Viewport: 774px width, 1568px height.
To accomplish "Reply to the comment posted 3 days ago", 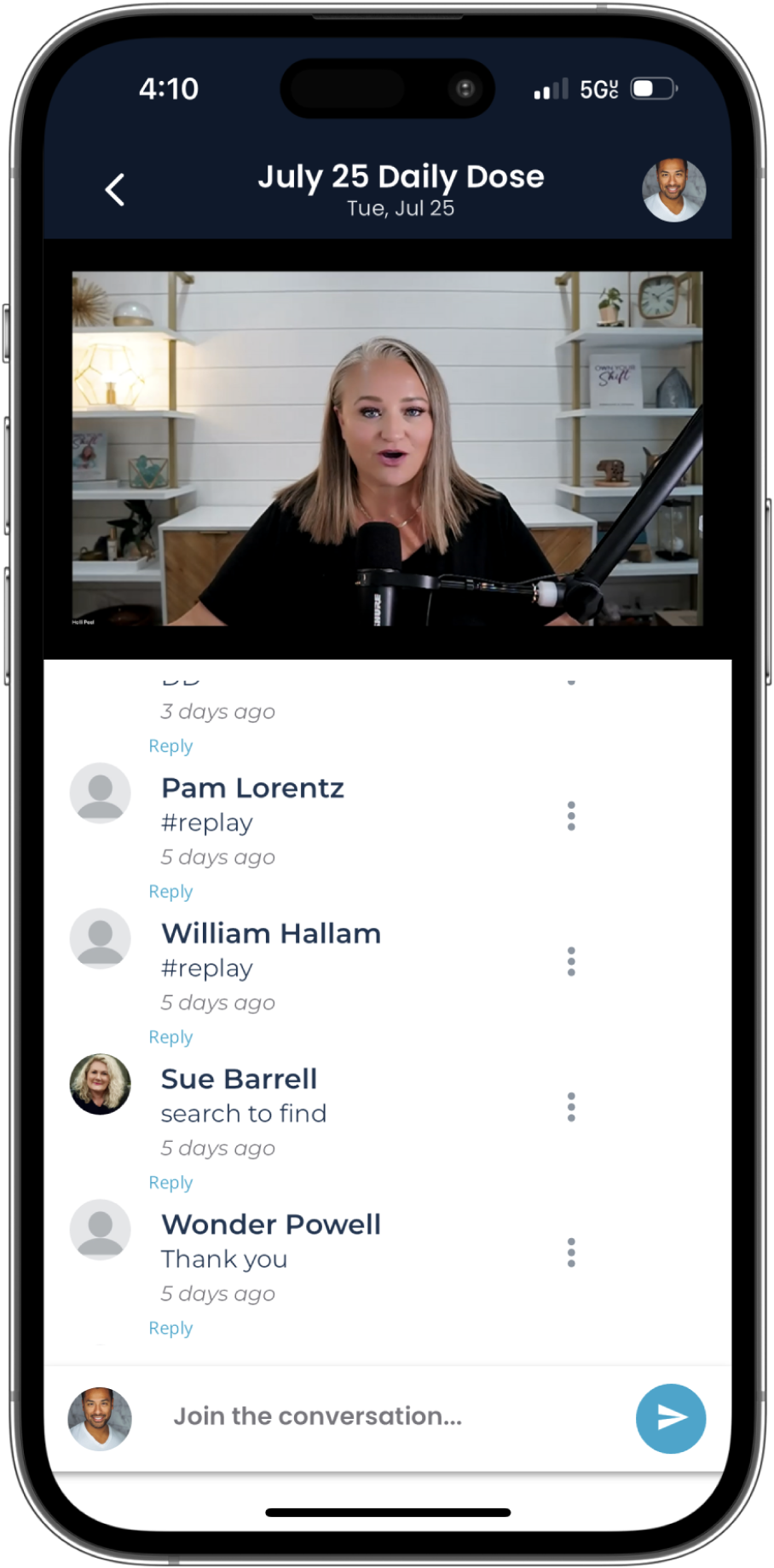I will [170, 747].
